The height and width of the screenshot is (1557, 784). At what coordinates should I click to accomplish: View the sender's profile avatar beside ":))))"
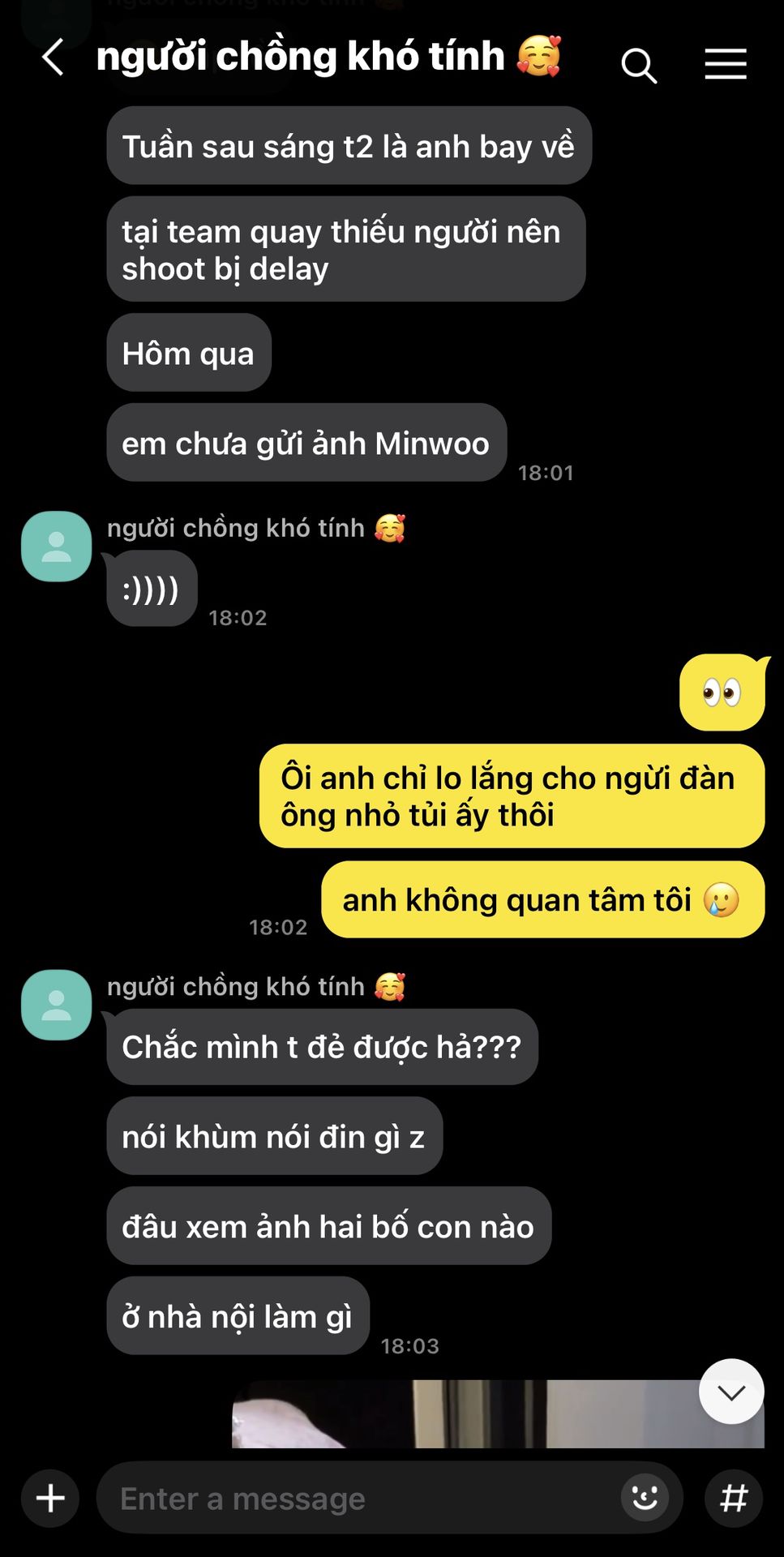(56, 547)
